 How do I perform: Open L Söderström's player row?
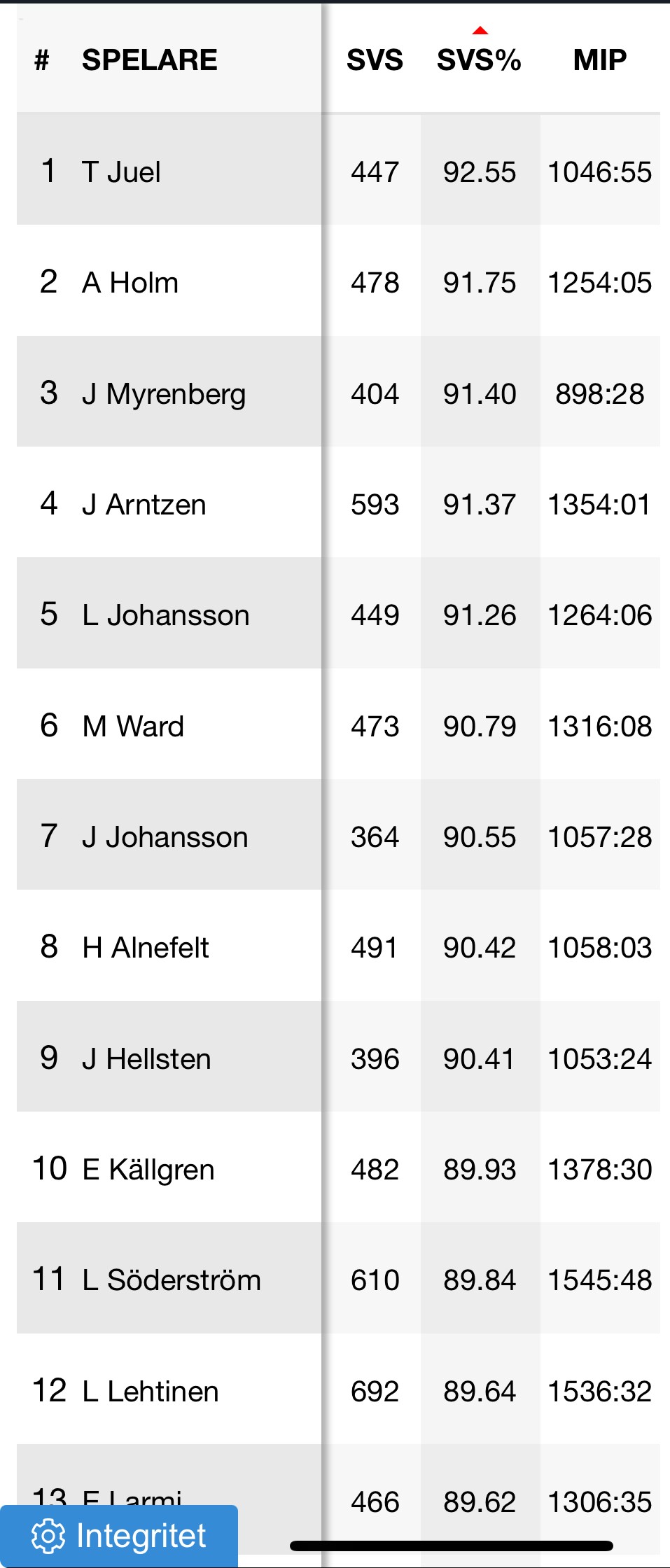coord(172,1280)
